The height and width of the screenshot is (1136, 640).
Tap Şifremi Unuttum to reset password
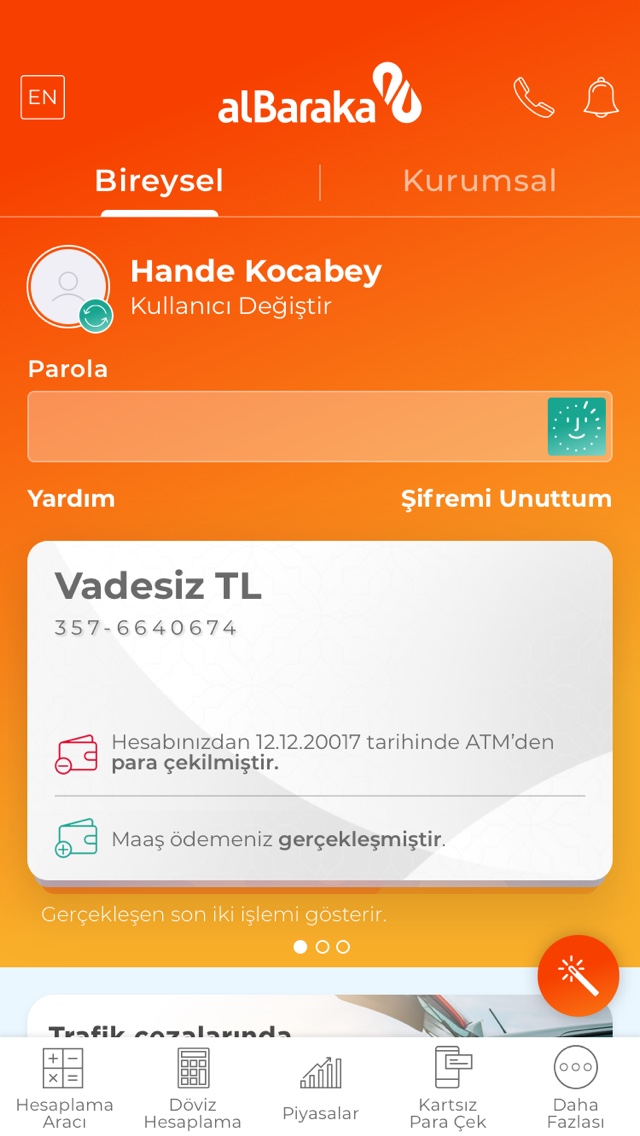click(x=506, y=498)
